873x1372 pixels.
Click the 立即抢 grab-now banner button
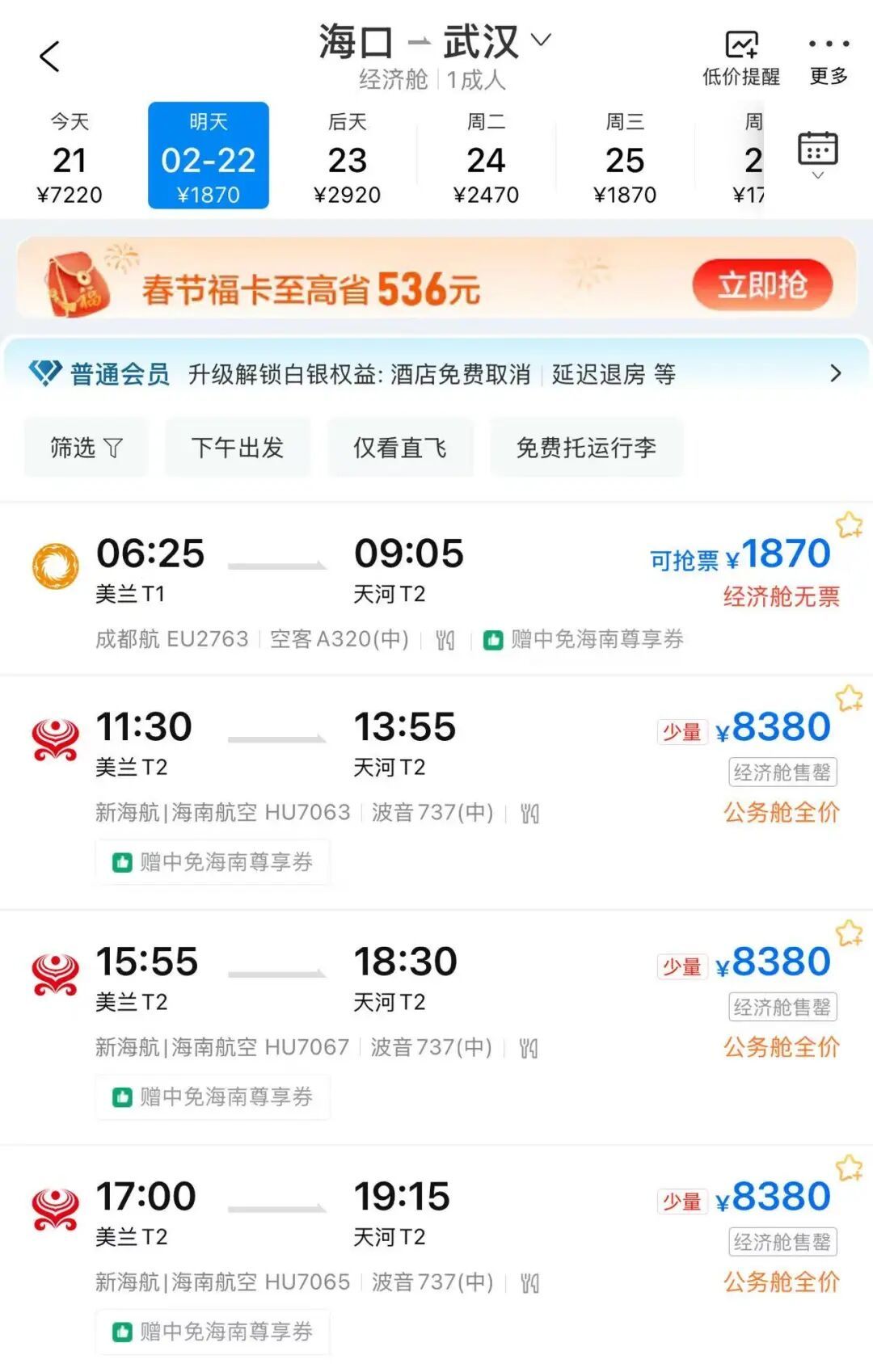761,285
